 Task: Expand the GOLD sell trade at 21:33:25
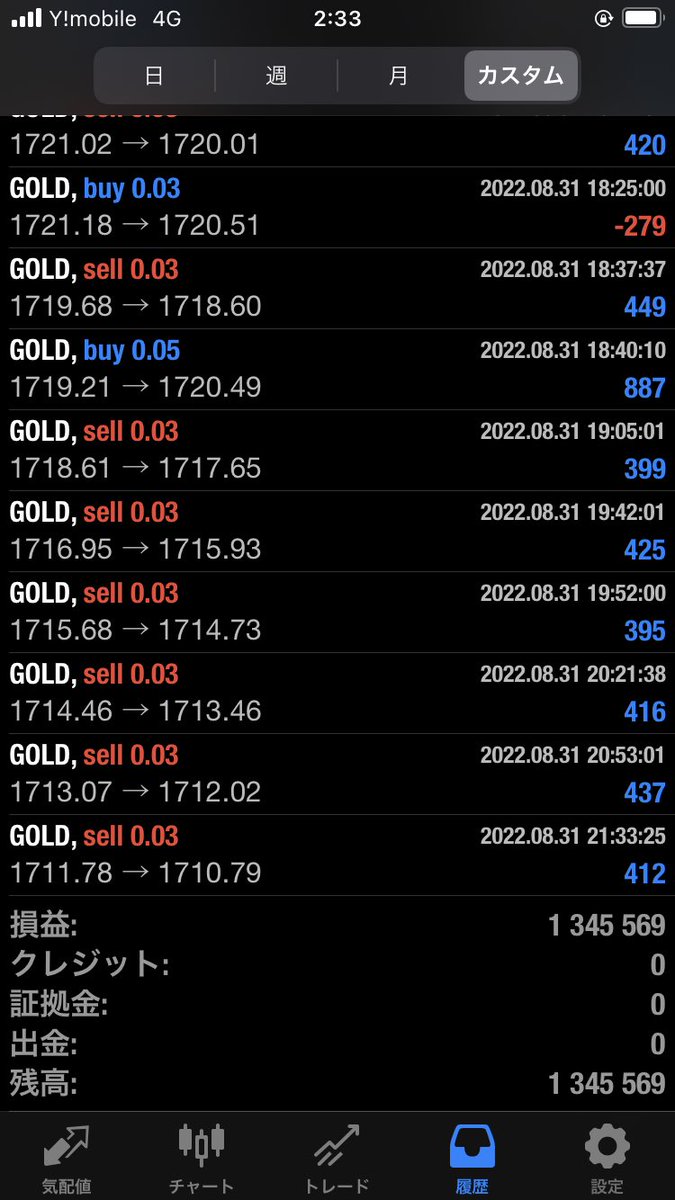click(x=337, y=855)
